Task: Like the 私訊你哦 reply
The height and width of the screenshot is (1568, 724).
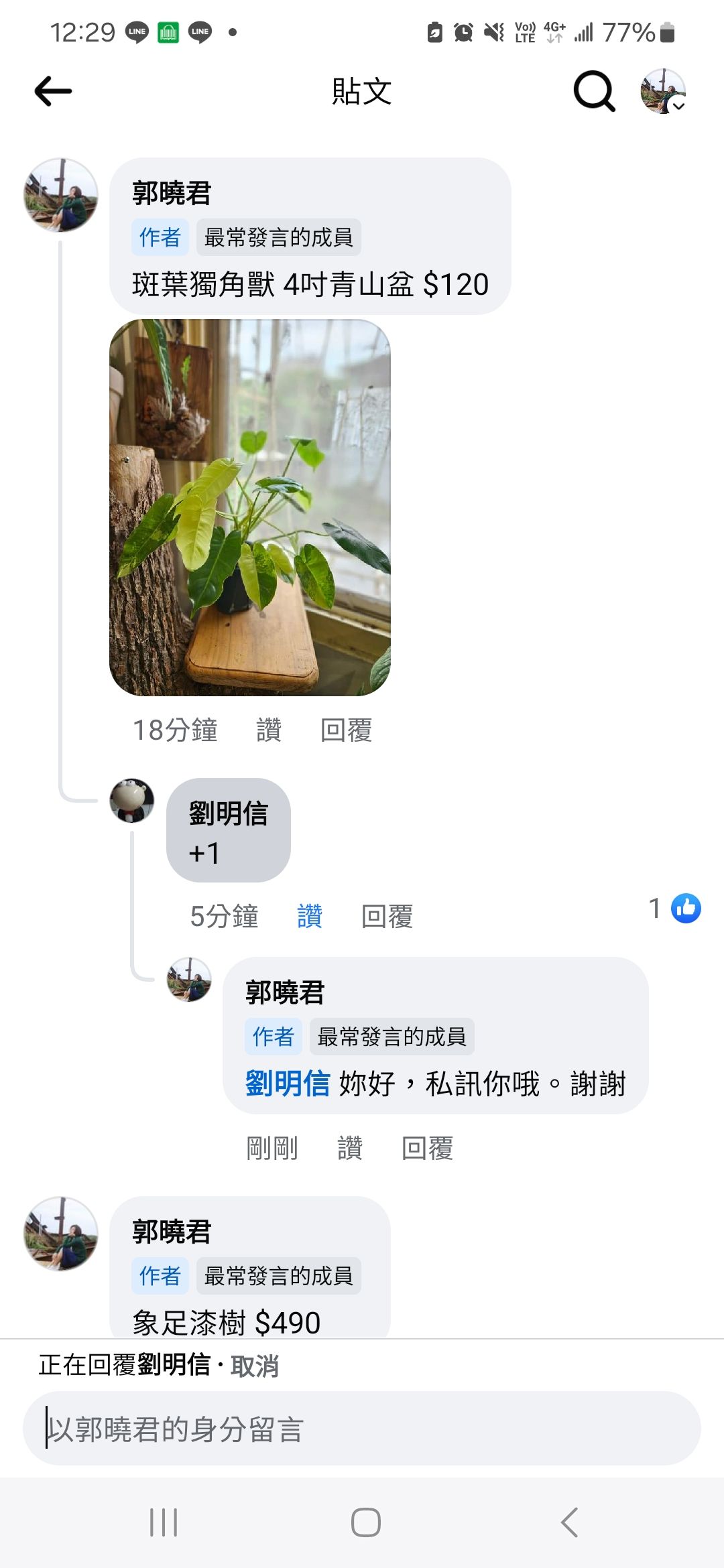Action: click(349, 1148)
